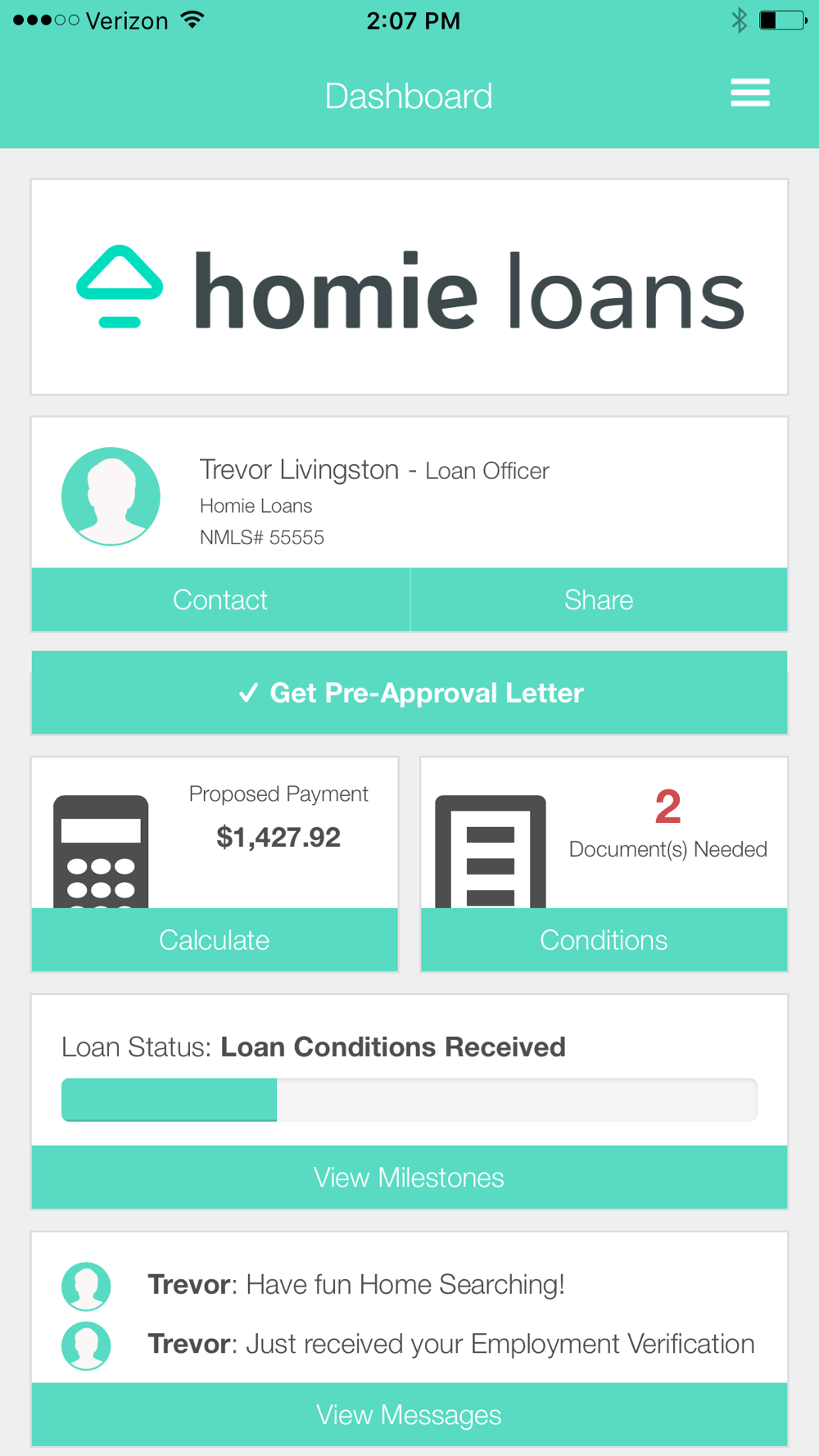View loan Conditions
The width and height of the screenshot is (819, 1456).
pyautogui.click(x=604, y=939)
